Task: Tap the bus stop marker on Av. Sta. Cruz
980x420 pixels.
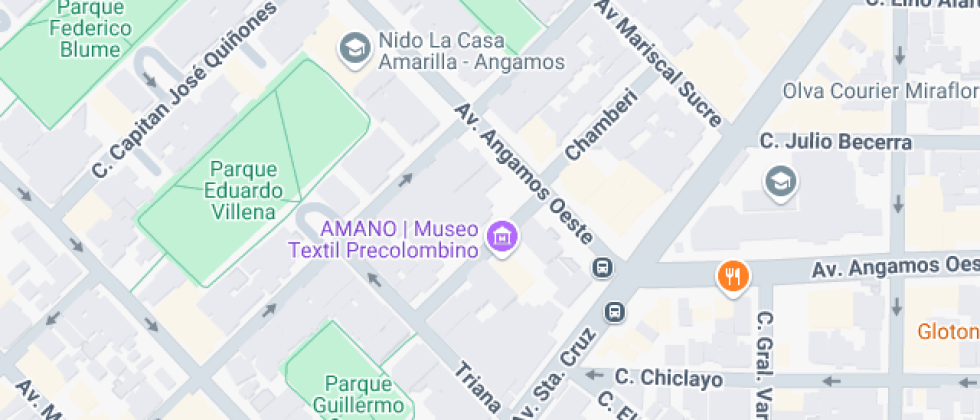Action: point(613,312)
